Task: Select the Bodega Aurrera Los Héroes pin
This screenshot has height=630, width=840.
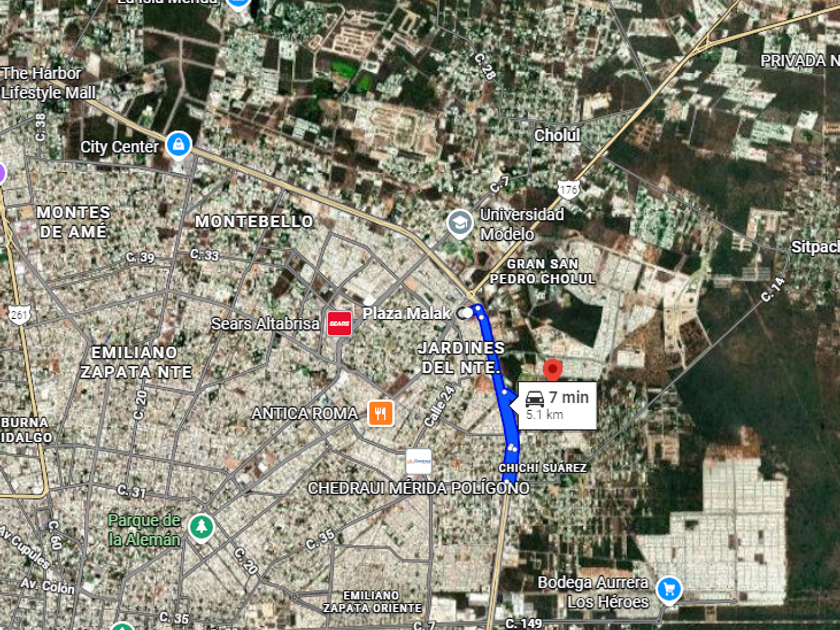Action: pos(669,590)
